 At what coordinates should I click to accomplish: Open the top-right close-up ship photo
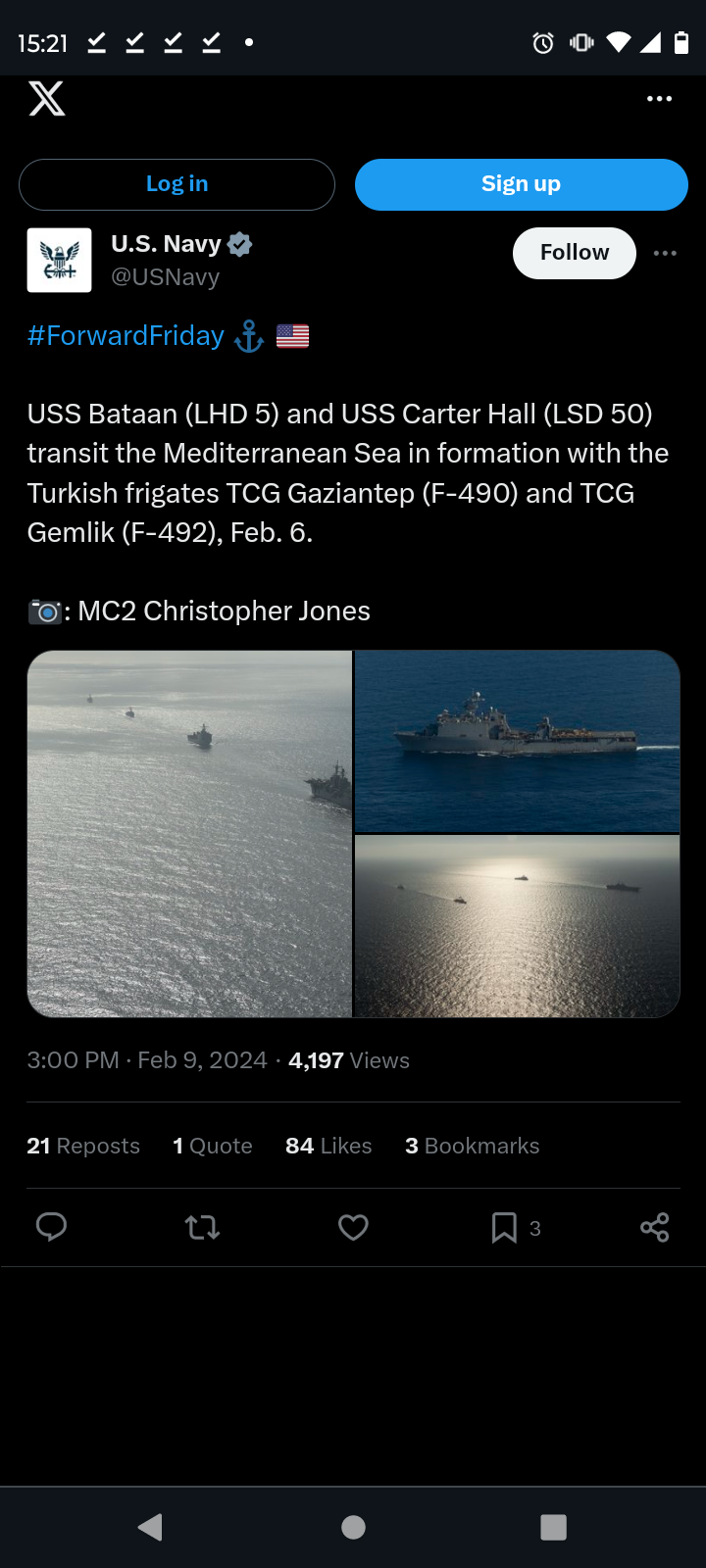(517, 742)
